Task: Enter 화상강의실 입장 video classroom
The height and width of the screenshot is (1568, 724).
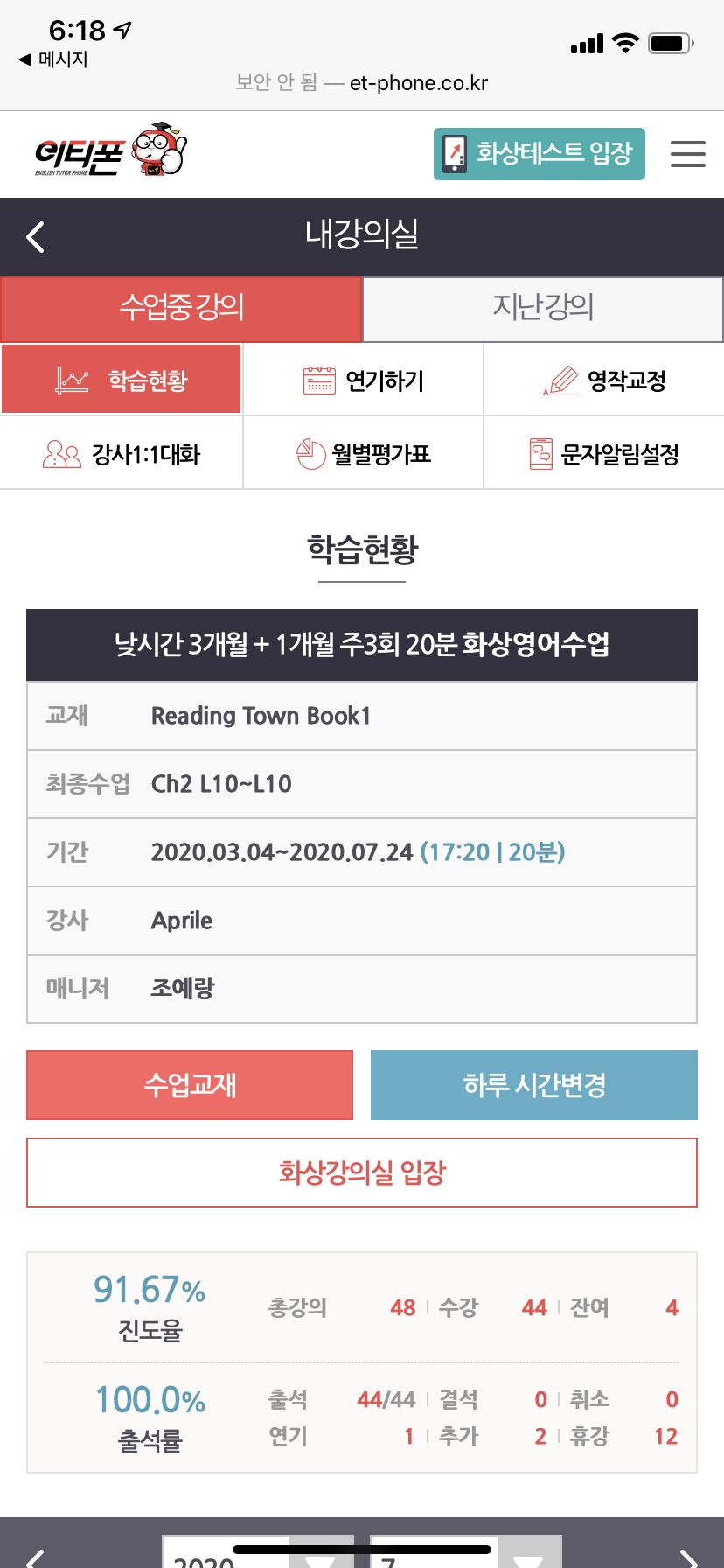Action: 362,1172
